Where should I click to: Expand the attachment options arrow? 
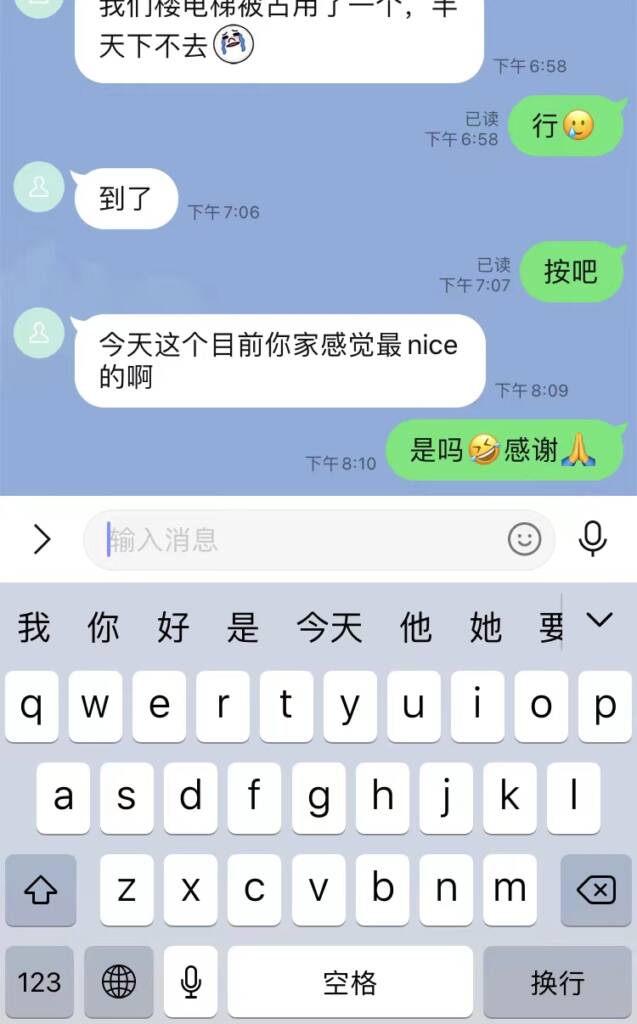coord(41,540)
